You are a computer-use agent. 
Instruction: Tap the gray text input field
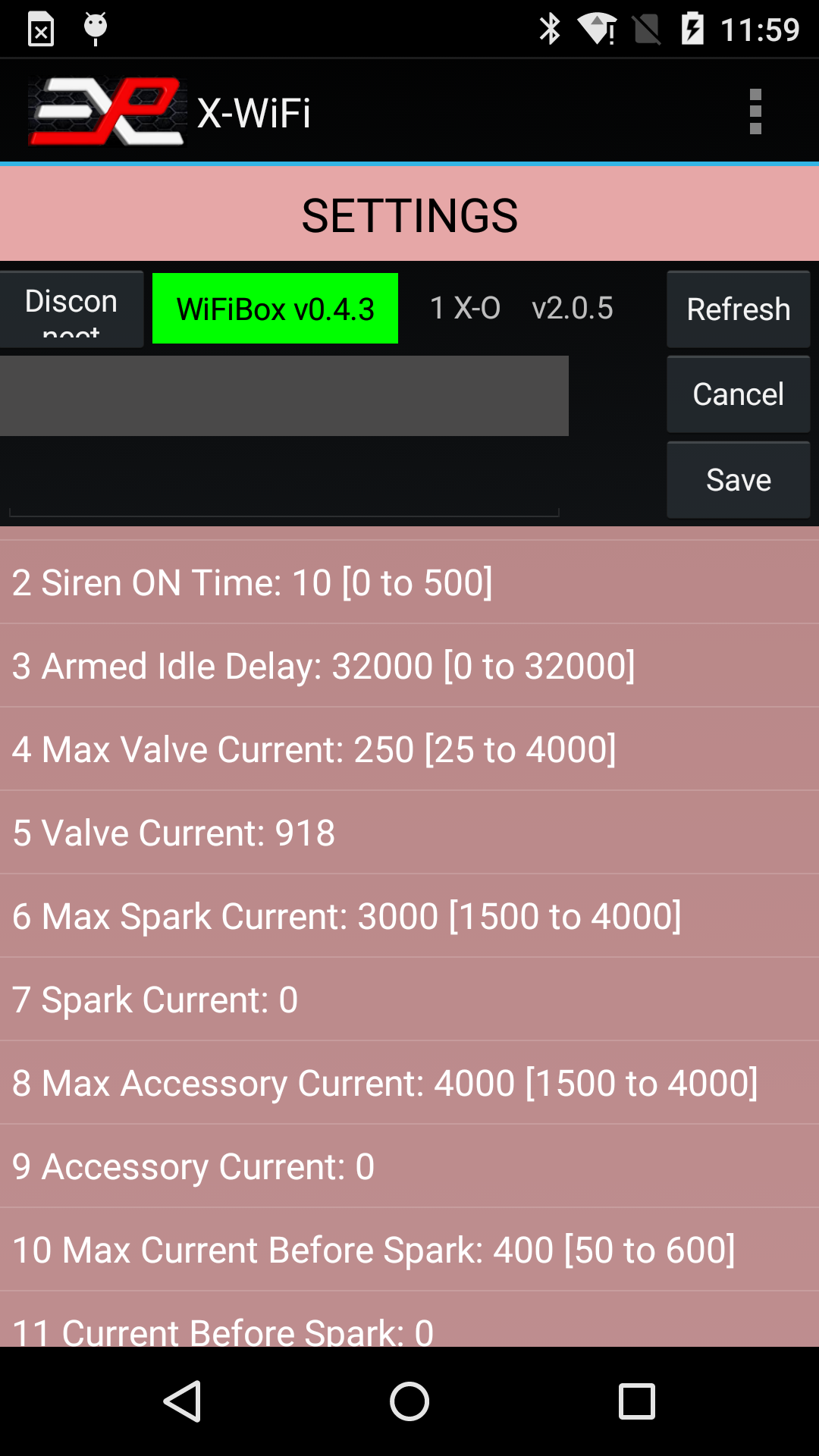click(284, 396)
